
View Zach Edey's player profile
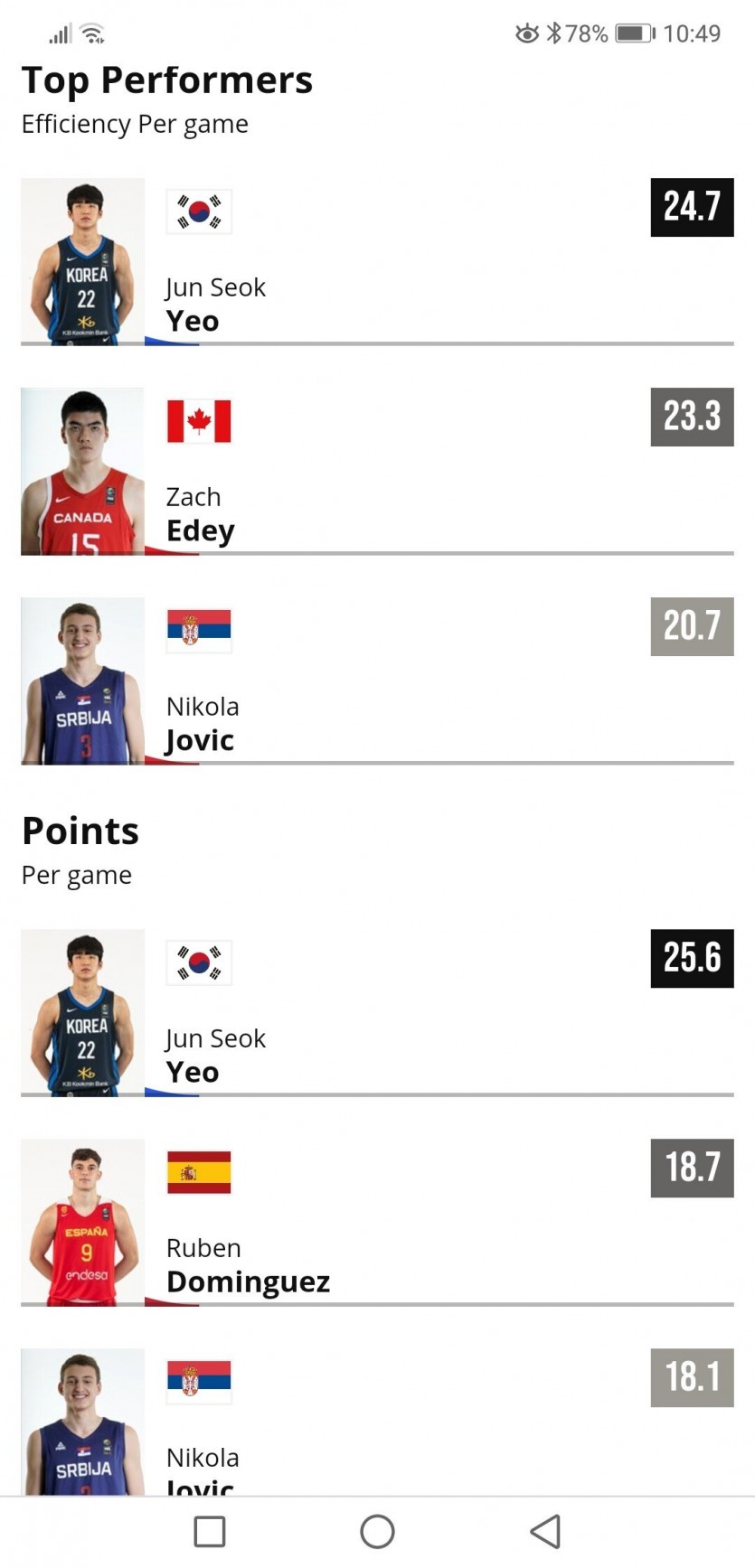tap(376, 472)
